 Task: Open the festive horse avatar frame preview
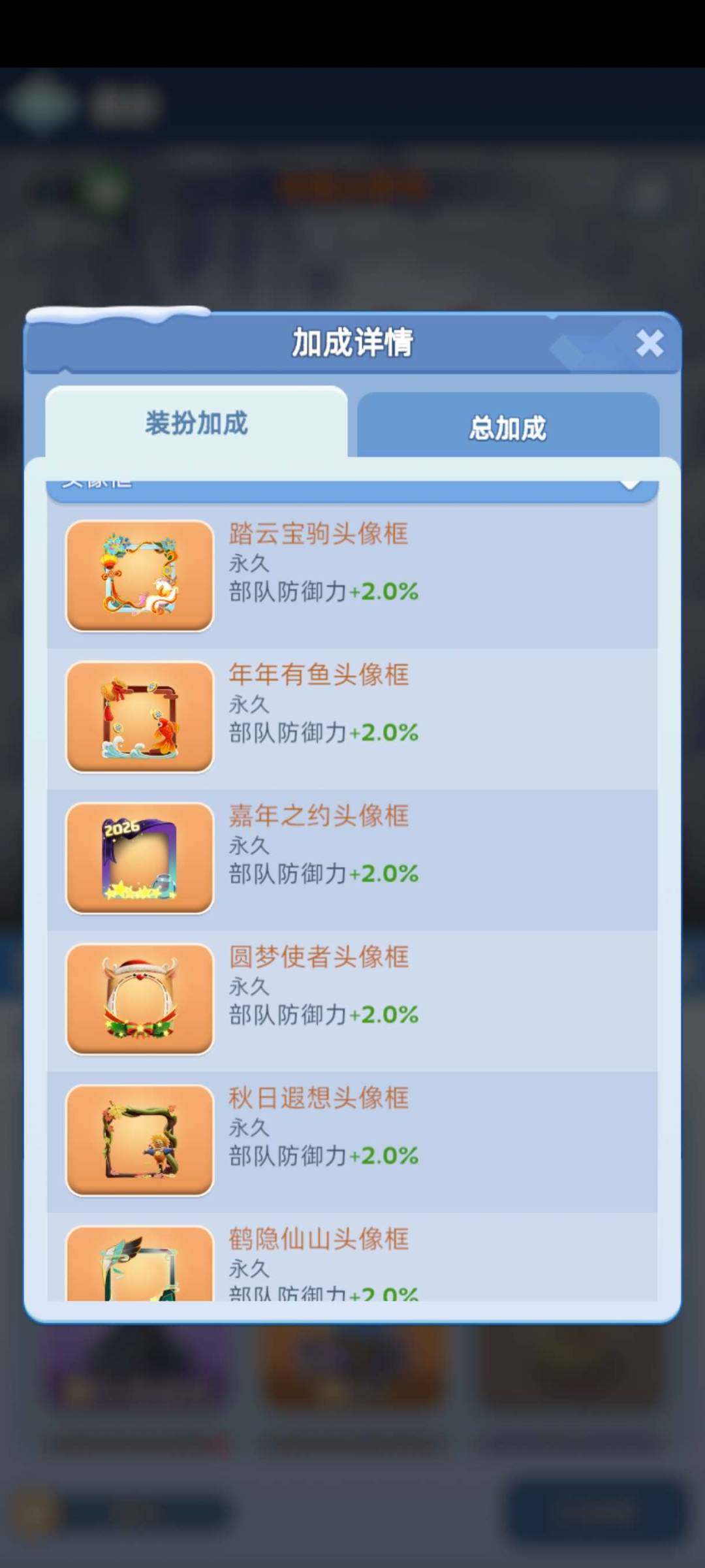(138, 575)
